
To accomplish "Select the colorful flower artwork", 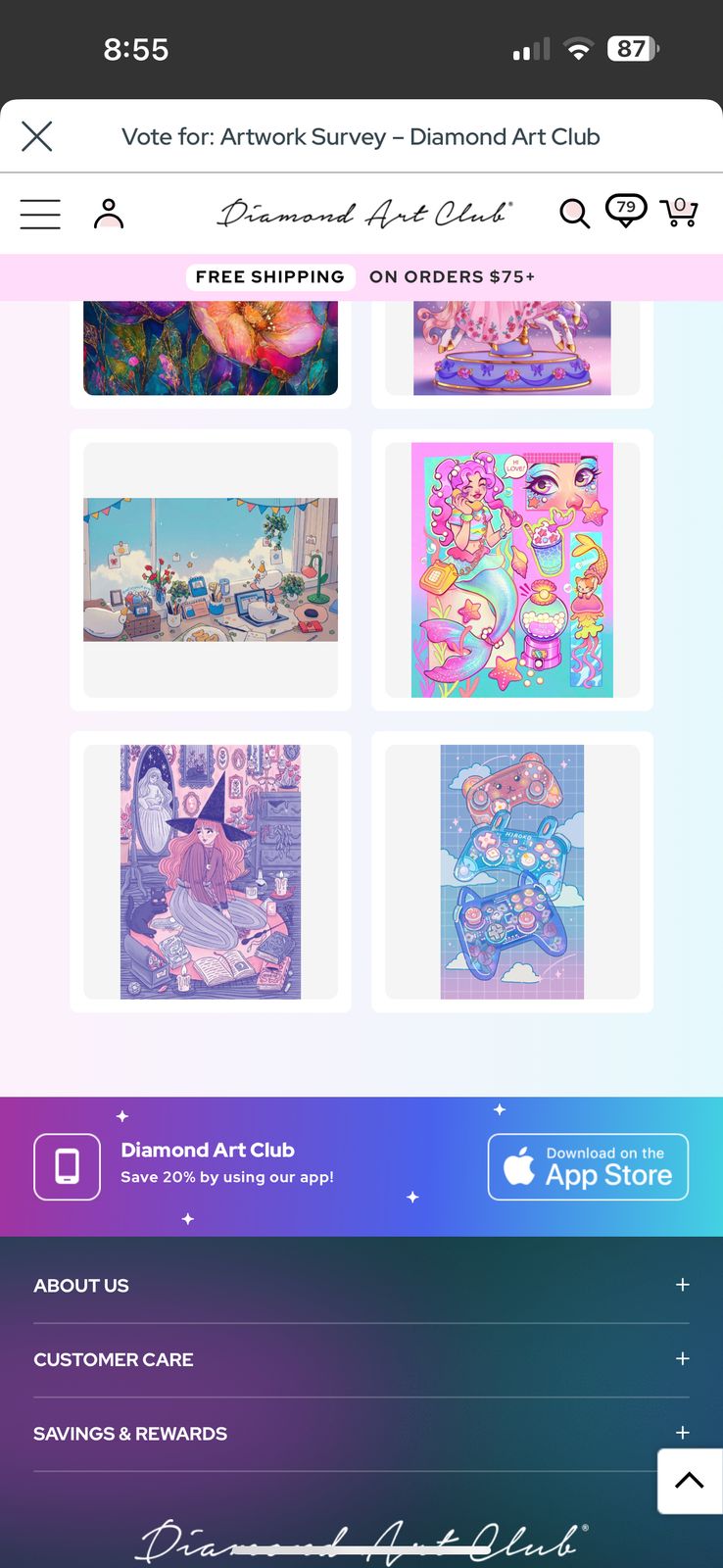I will (x=211, y=348).
